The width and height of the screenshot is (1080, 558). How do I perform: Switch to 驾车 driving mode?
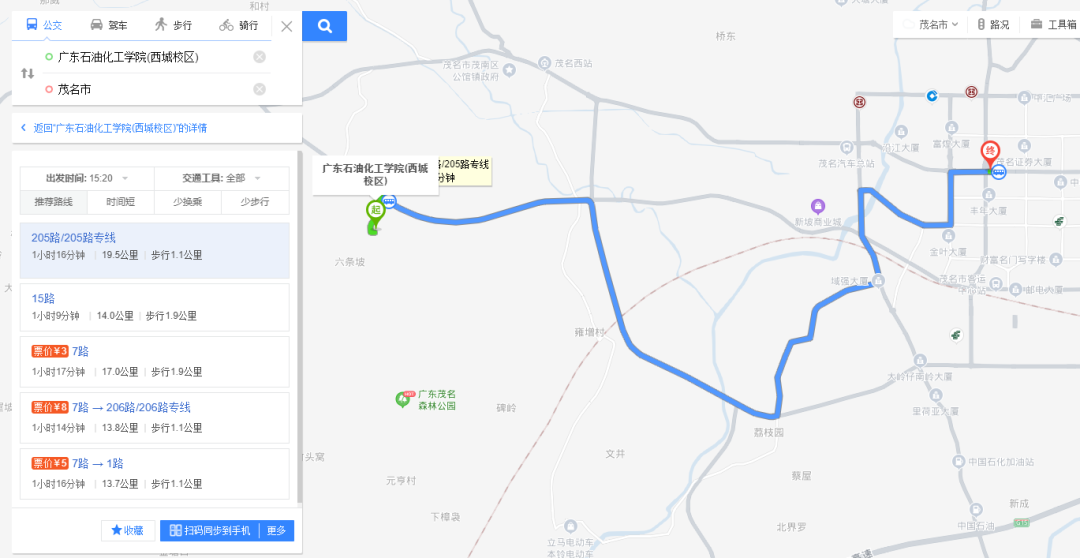(107, 25)
